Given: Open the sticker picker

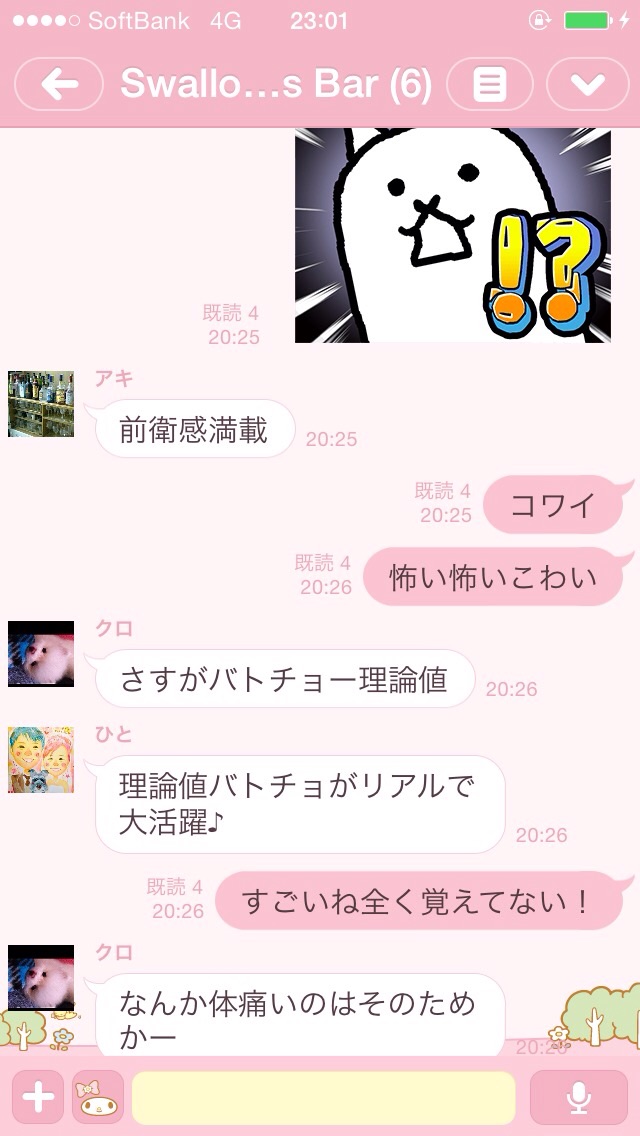Looking at the screenshot, I should click(x=98, y=1097).
